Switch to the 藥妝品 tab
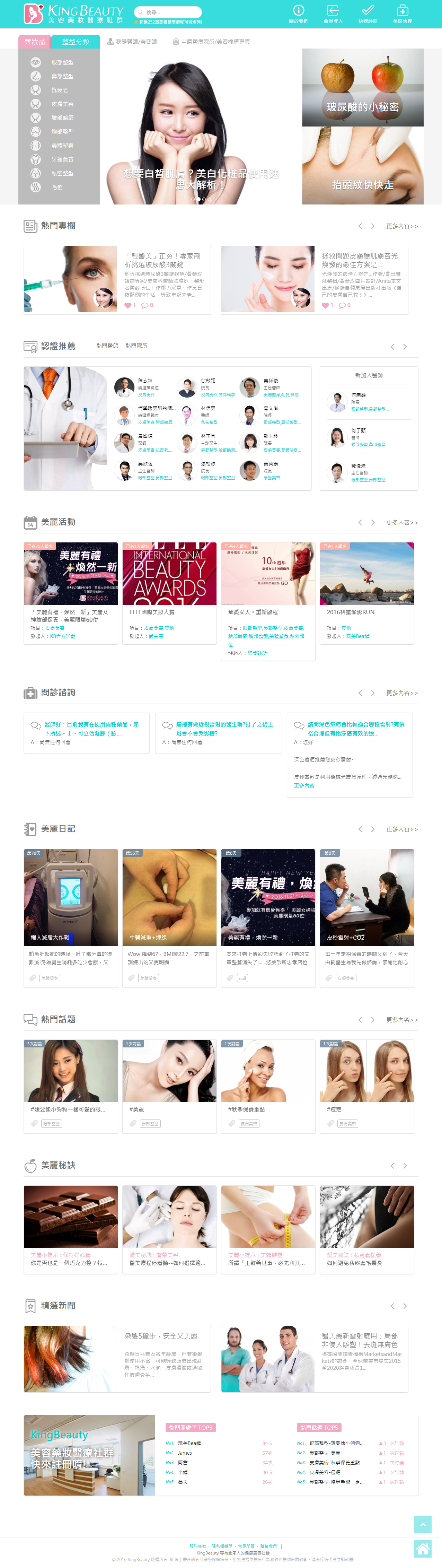Screen dimensions: 442x1568 [35, 41]
